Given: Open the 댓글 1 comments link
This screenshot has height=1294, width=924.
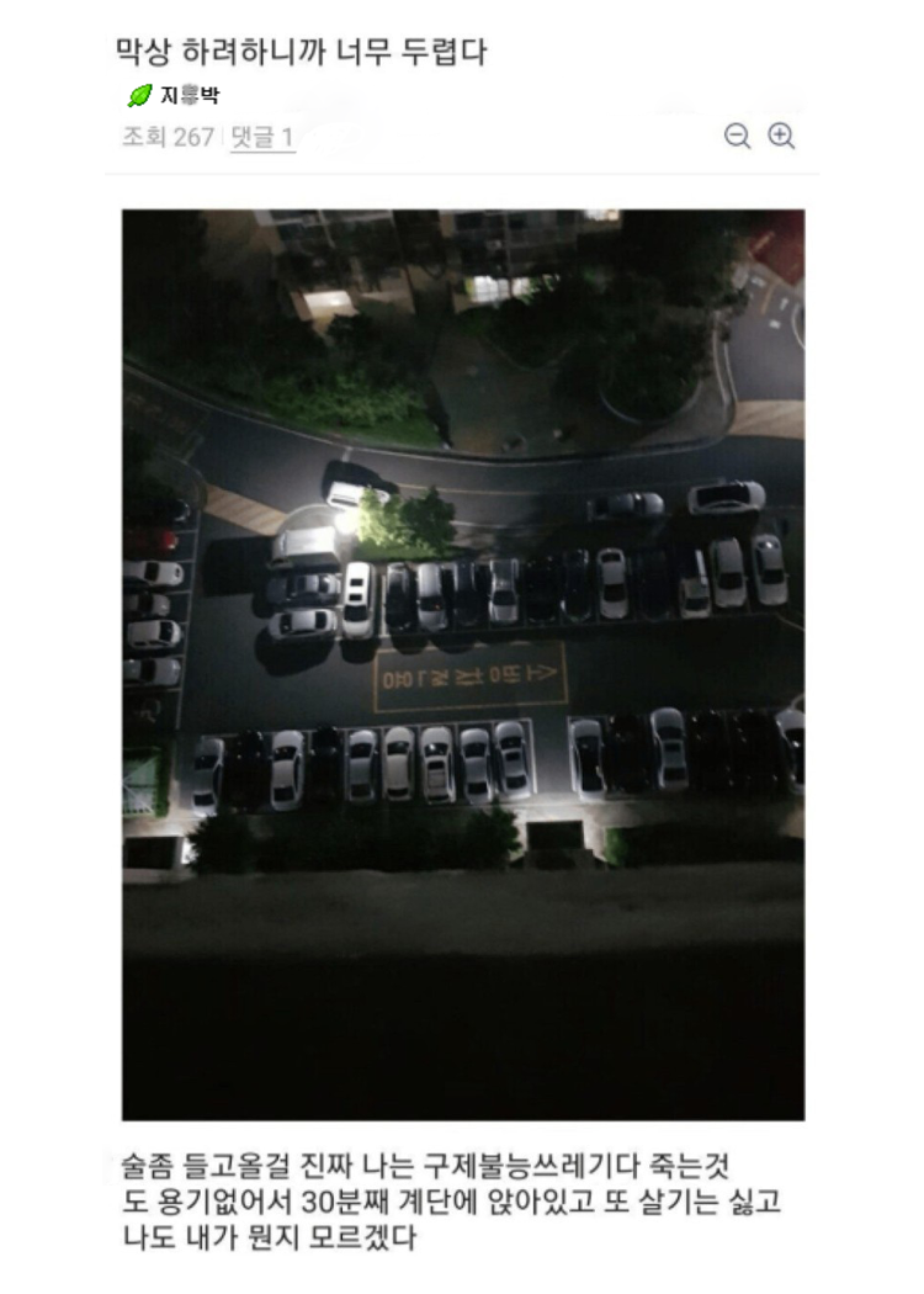Looking at the screenshot, I should coord(262,137).
